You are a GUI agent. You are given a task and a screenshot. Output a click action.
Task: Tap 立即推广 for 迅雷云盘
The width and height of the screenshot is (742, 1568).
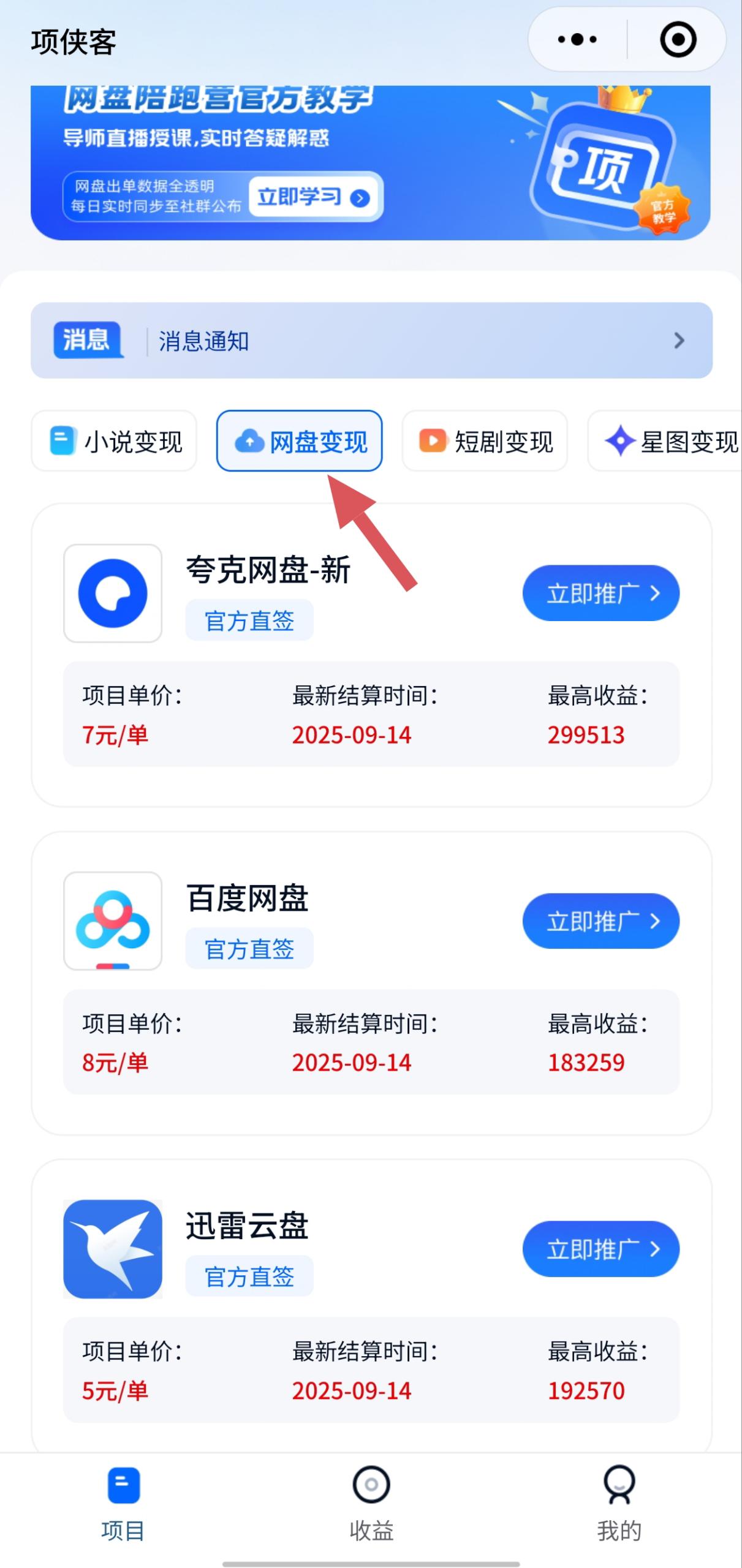click(x=600, y=1249)
